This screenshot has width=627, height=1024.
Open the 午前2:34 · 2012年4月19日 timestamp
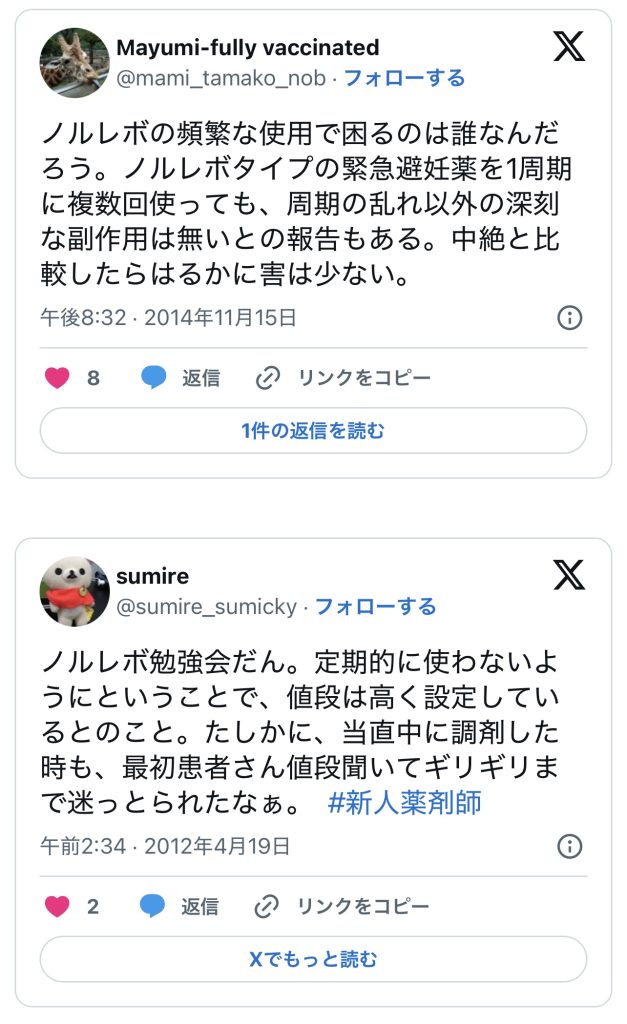click(x=165, y=846)
